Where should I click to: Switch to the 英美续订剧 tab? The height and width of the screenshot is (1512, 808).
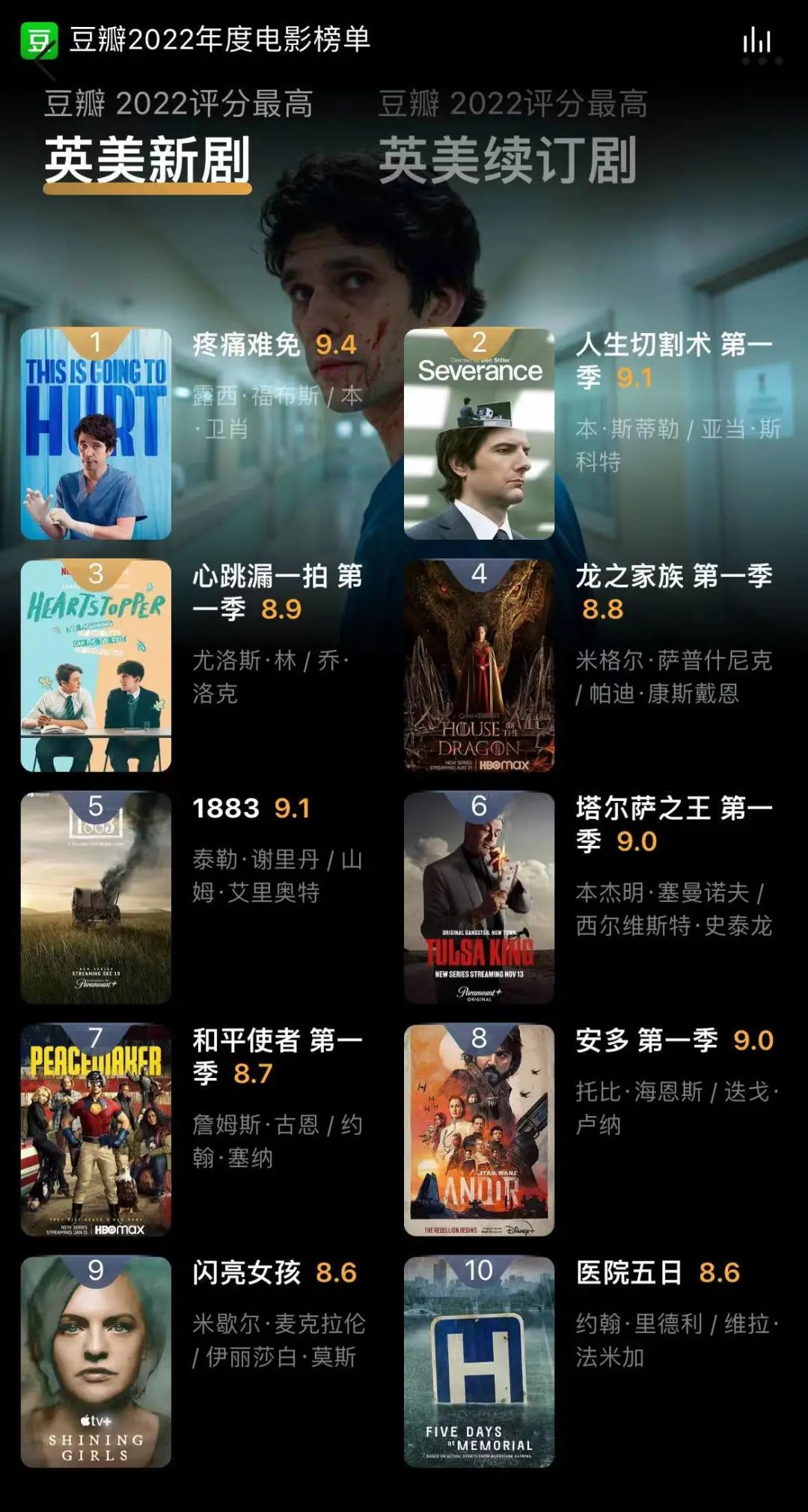tap(508, 159)
